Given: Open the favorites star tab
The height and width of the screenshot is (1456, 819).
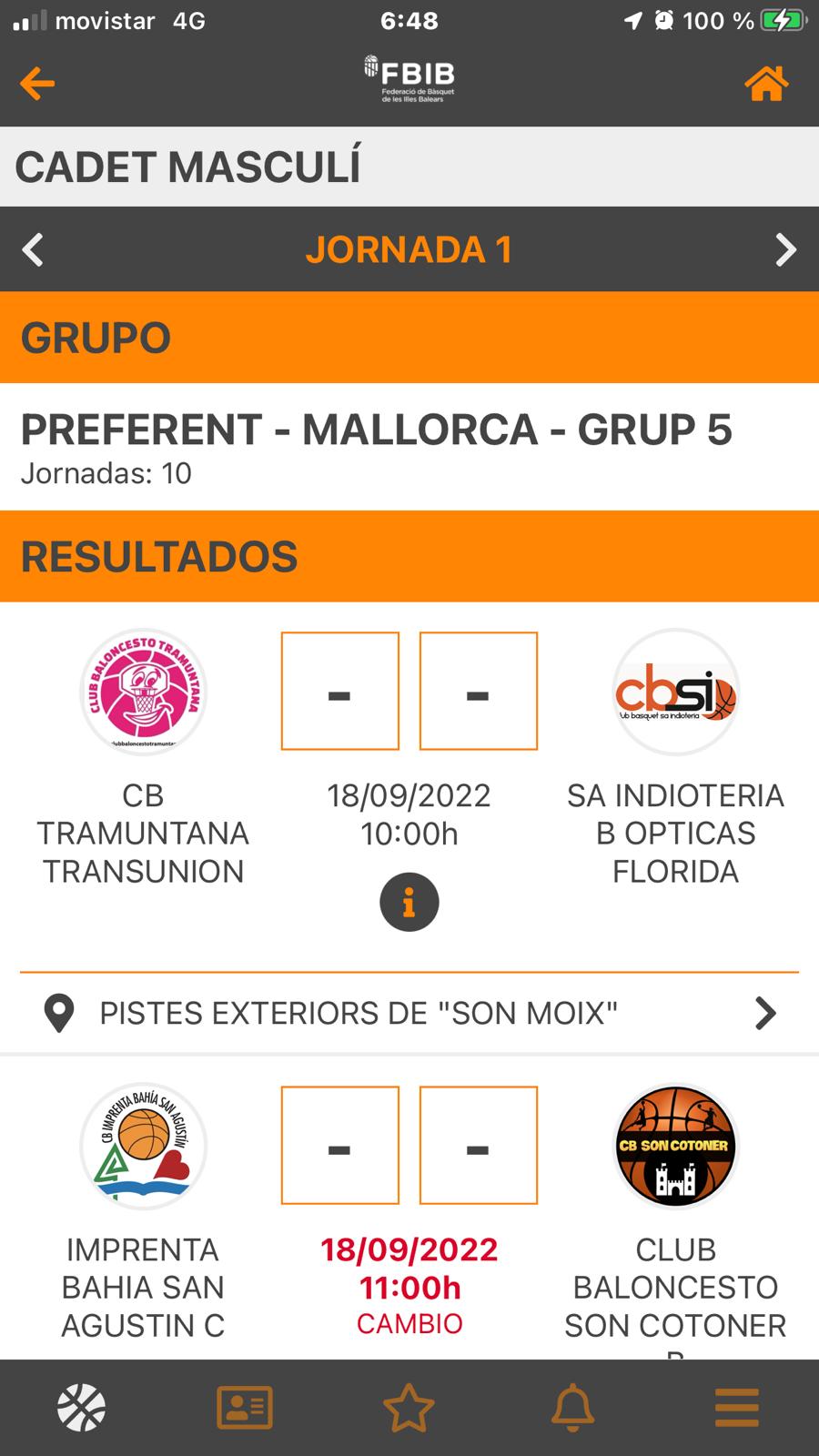Looking at the screenshot, I should 409,1408.
